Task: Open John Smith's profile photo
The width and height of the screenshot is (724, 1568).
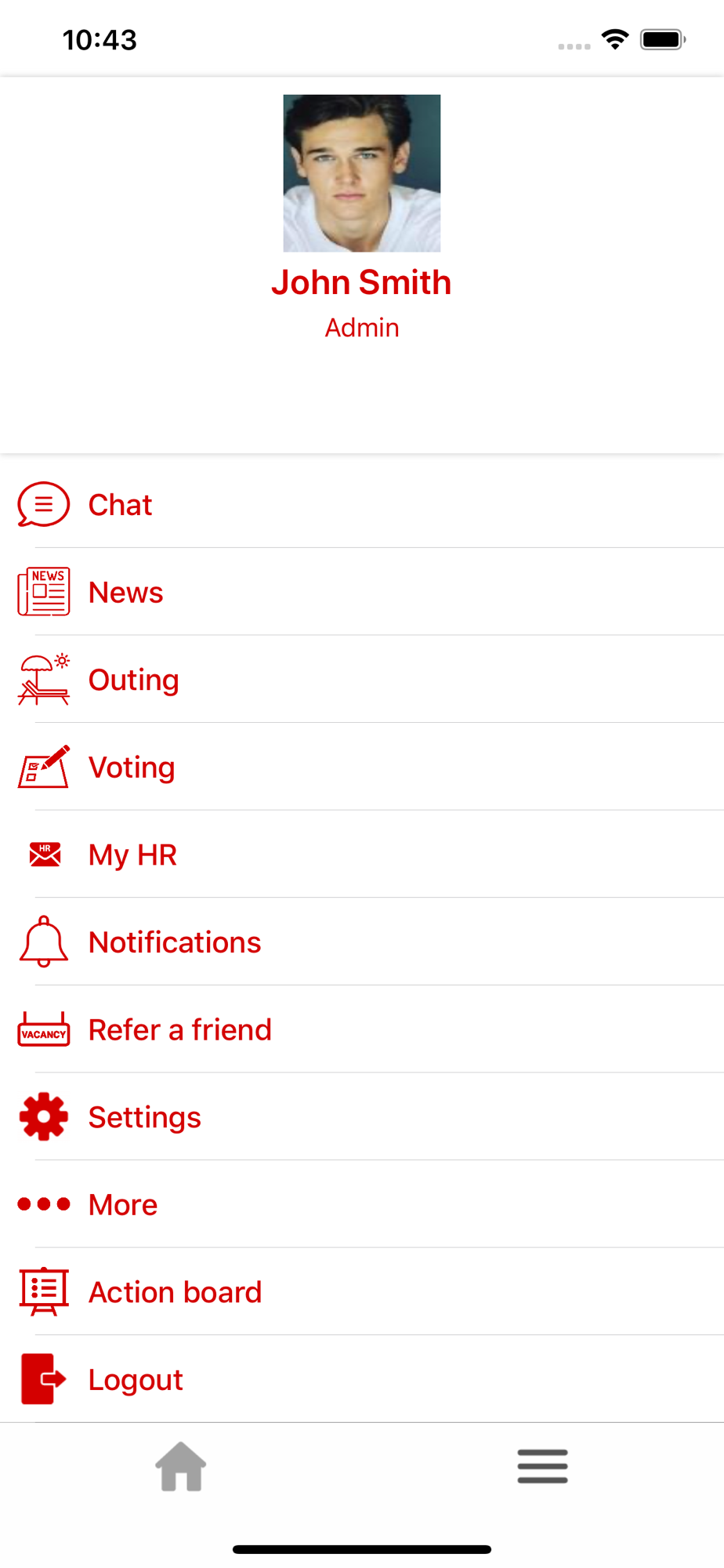Action: coord(361,173)
